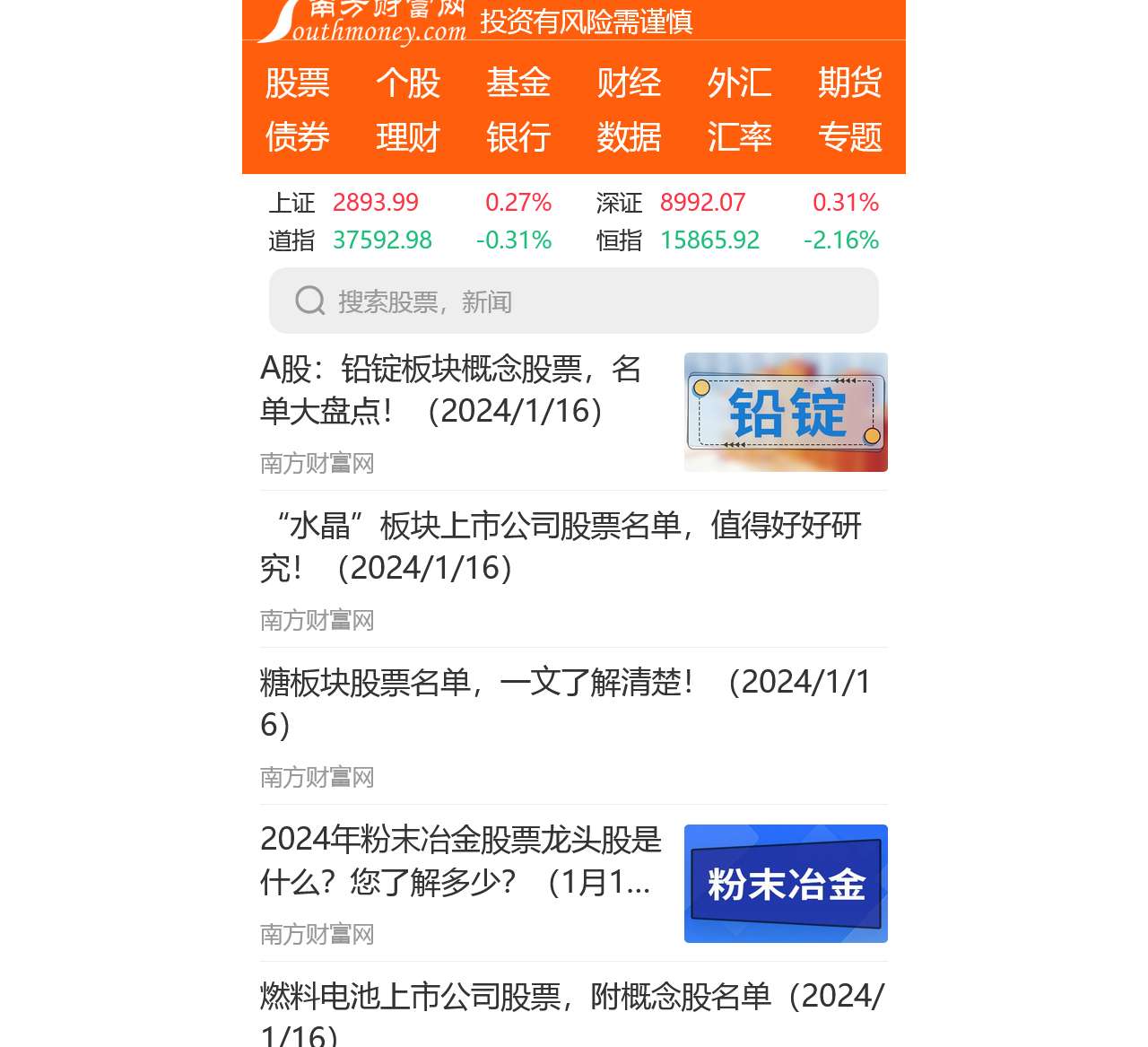The image size is (1148, 1047).
Task: Open the 糖板块股票名单 article
Action: tap(565, 702)
